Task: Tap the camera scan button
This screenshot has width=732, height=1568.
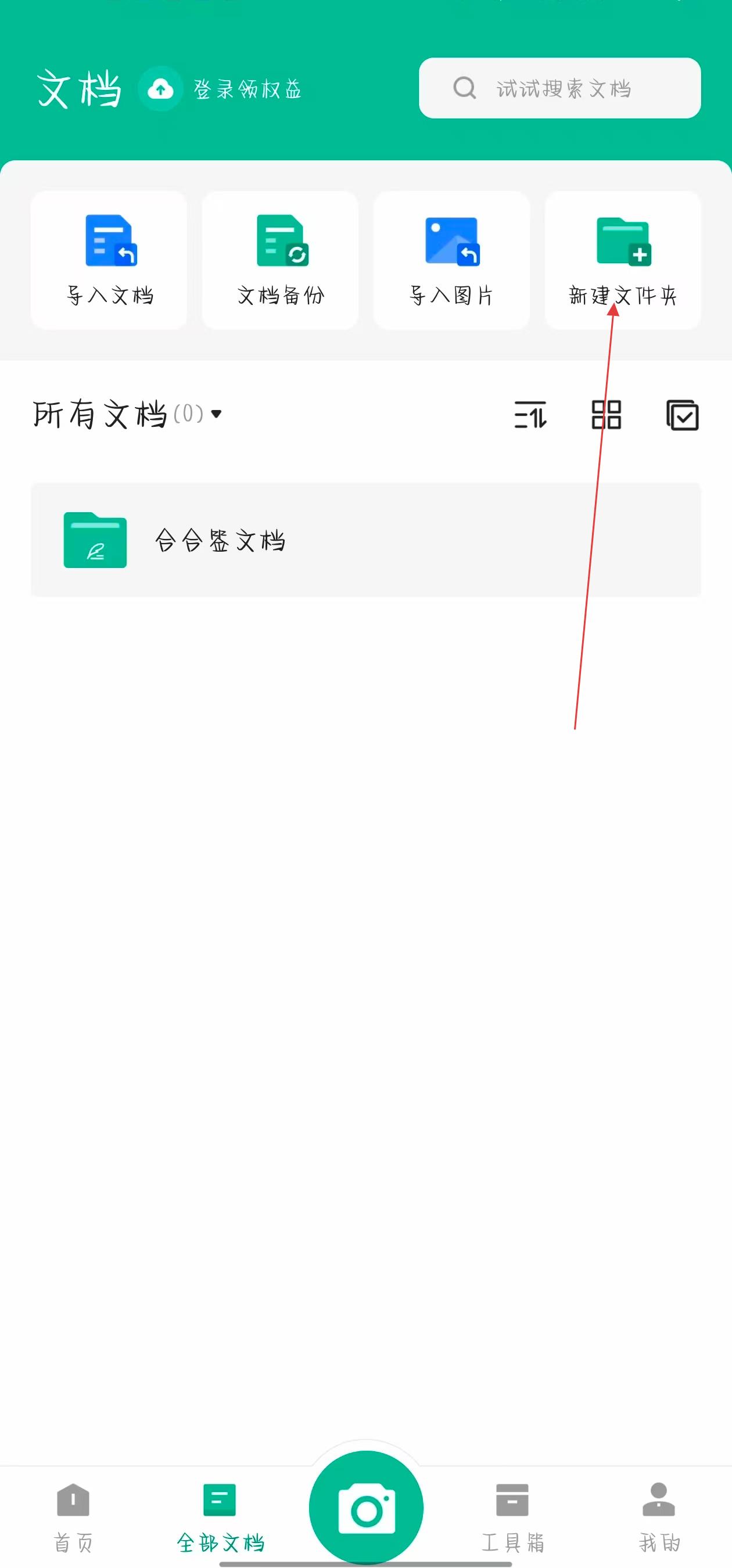Action: [x=366, y=1508]
